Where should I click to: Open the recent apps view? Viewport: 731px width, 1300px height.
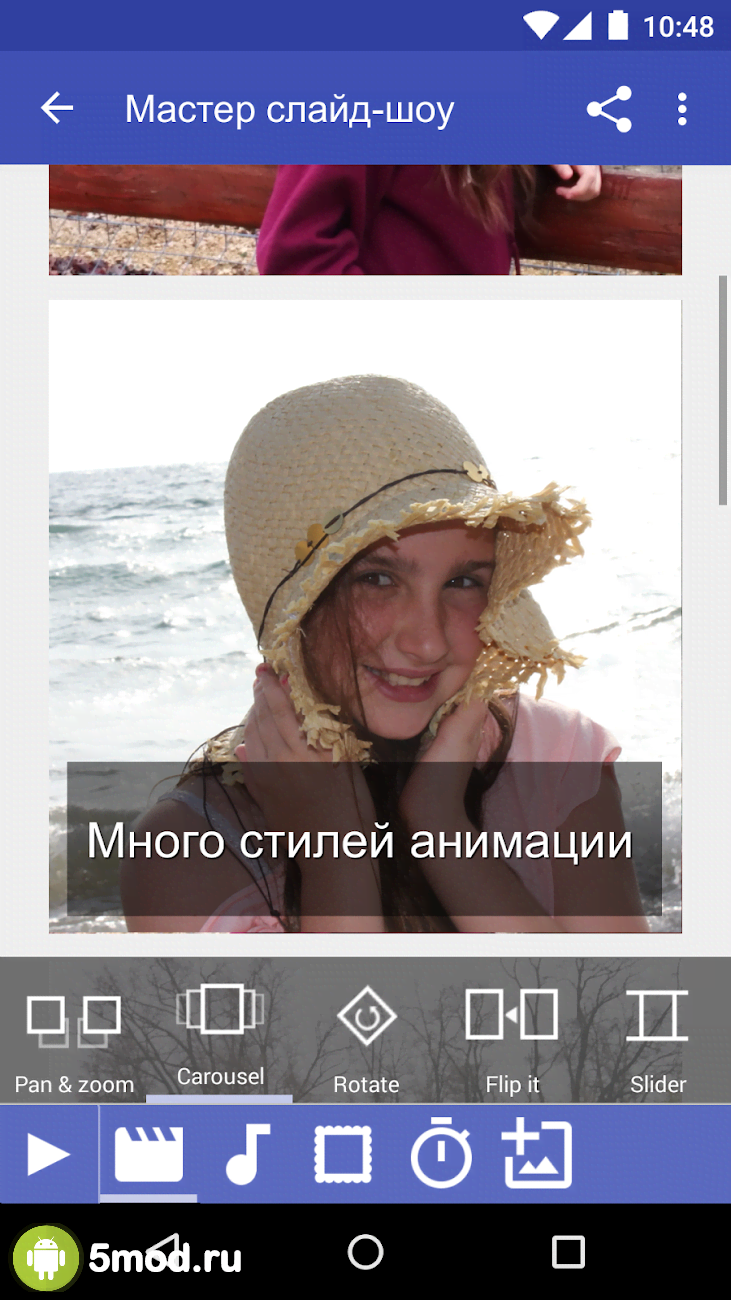568,1251
